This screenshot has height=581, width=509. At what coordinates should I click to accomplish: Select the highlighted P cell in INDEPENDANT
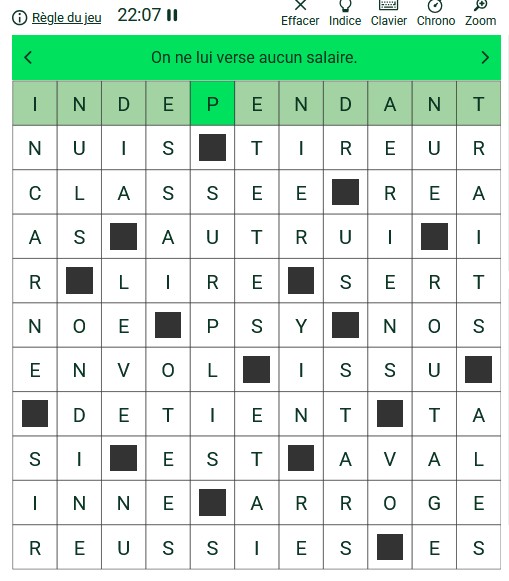point(212,103)
